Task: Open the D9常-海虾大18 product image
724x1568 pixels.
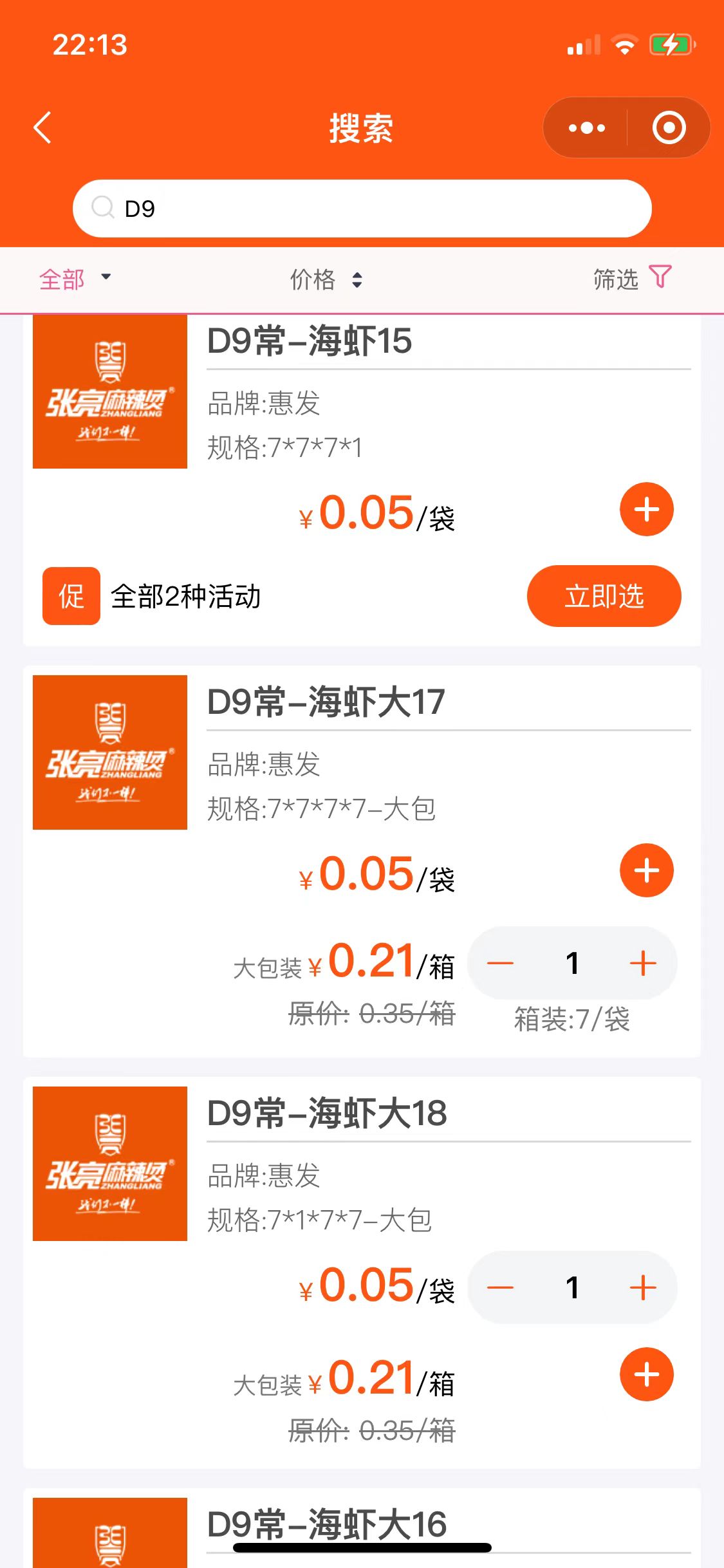Action: [110, 1164]
